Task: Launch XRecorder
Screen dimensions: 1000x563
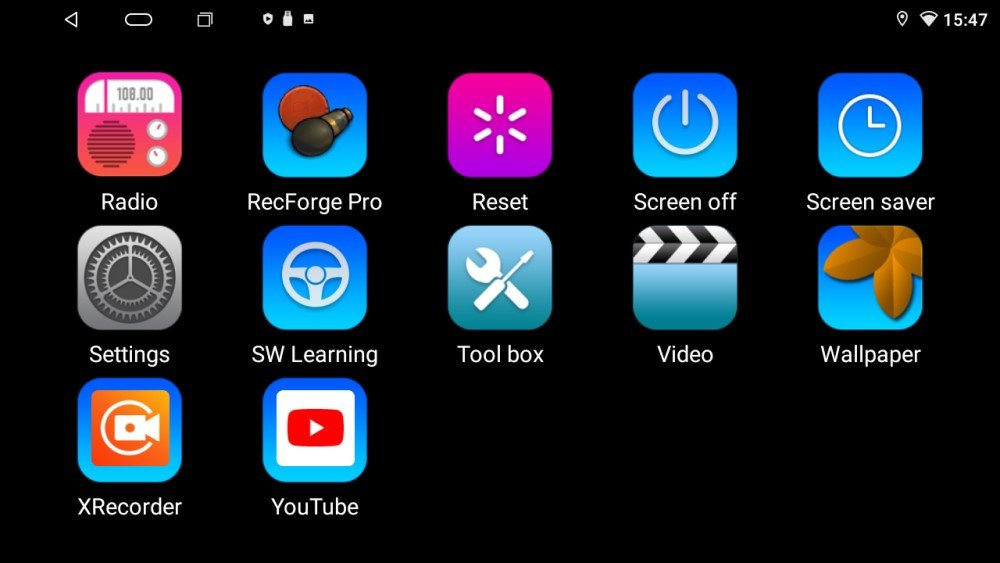Action: 130,430
